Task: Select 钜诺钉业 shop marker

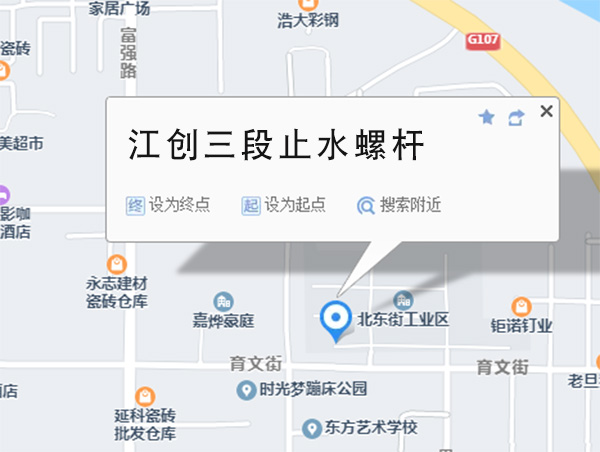Action: pos(520,306)
